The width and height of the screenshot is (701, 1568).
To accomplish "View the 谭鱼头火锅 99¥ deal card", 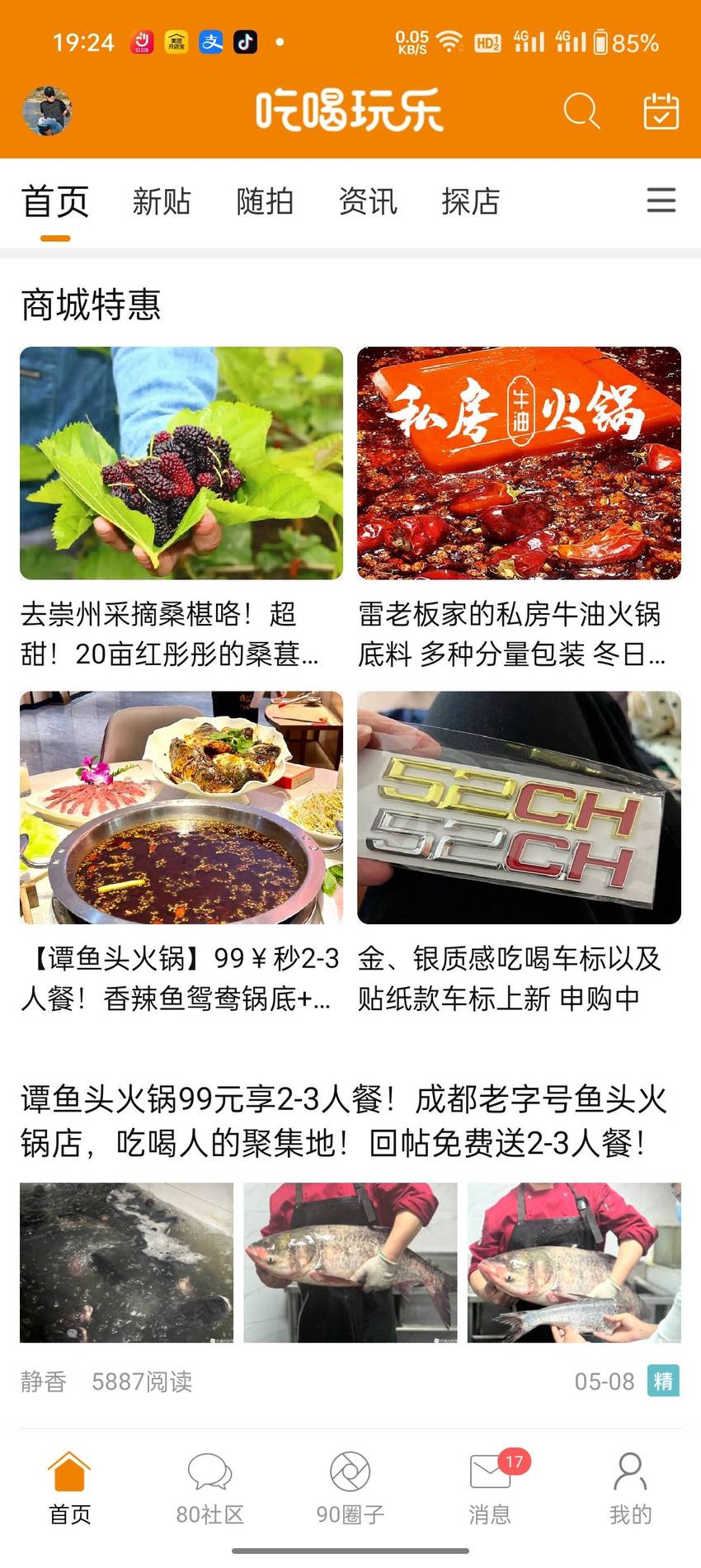I will coord(181,852).
